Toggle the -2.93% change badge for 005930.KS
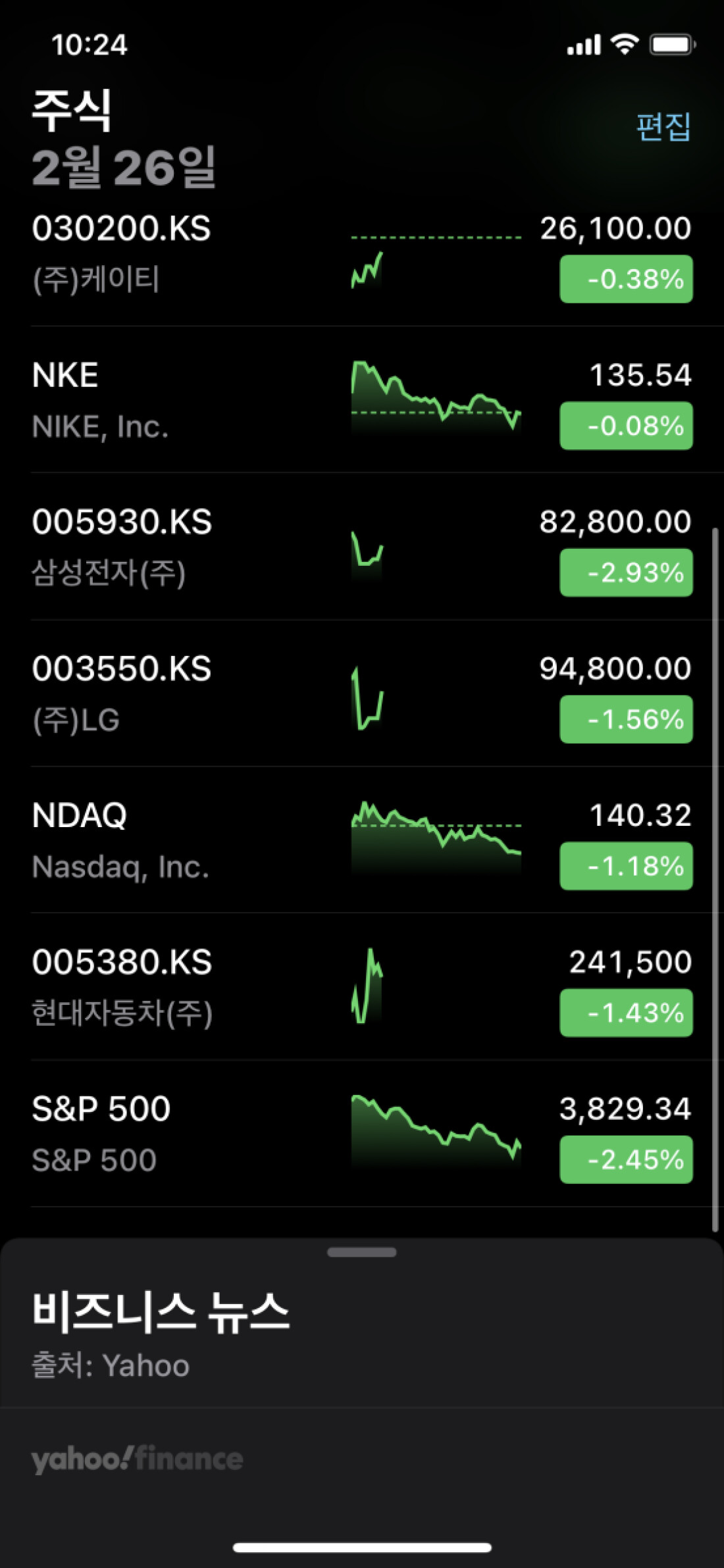 (x=626, y=572)
